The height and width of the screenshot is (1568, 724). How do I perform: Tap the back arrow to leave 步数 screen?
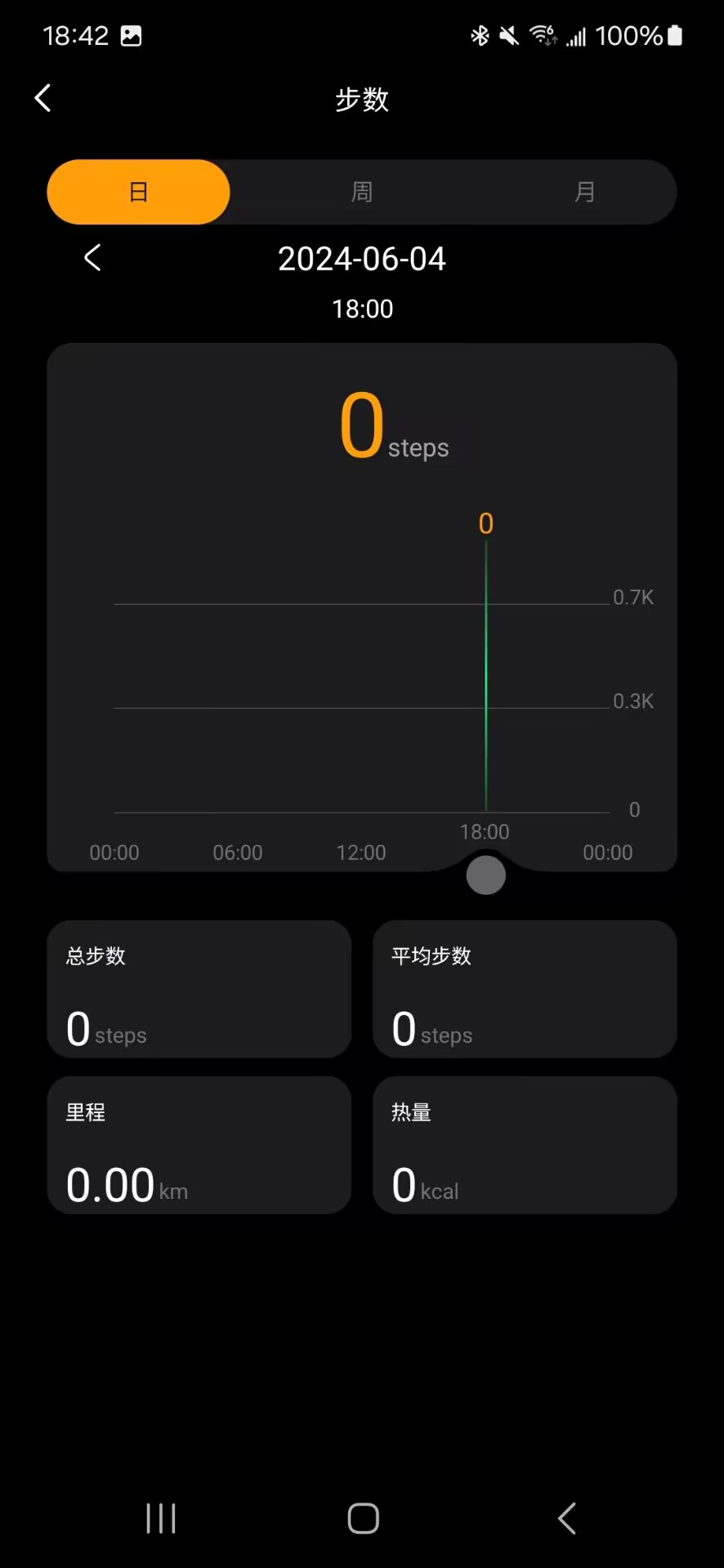click(x=42, y=97)
